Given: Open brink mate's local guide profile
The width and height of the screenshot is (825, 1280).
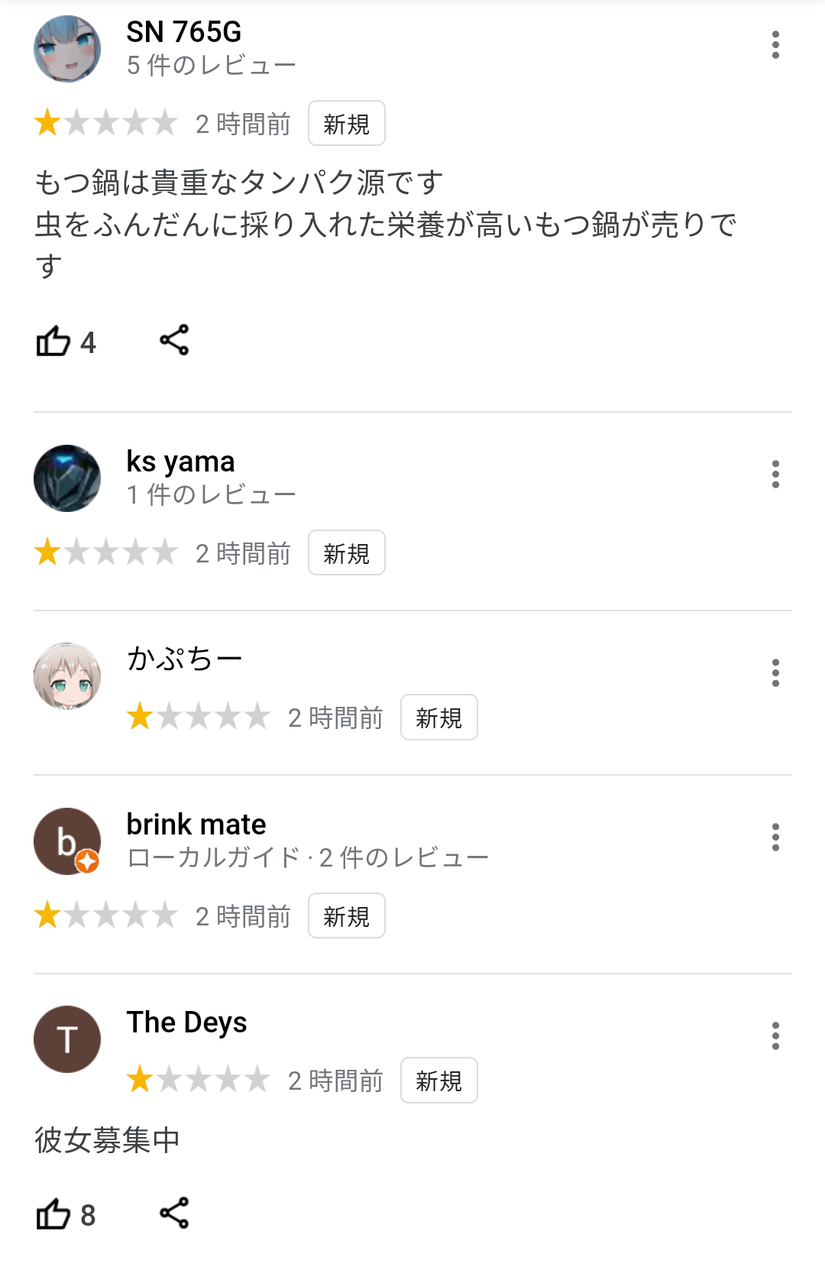Looking at the screenshot, I should pos(67,841).
